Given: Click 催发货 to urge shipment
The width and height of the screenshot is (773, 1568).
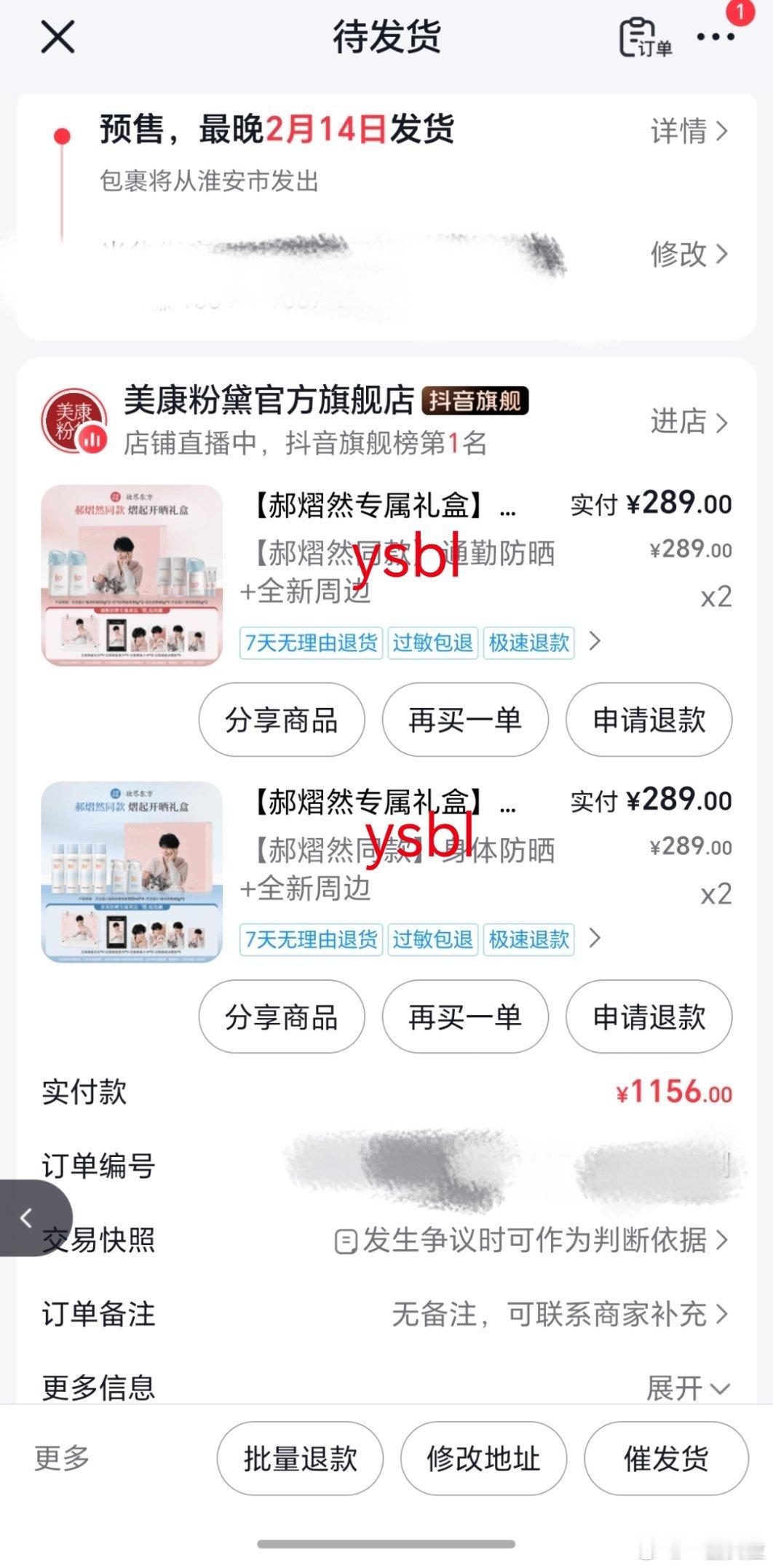Looking at the screenshot, I should point(667,1457).
